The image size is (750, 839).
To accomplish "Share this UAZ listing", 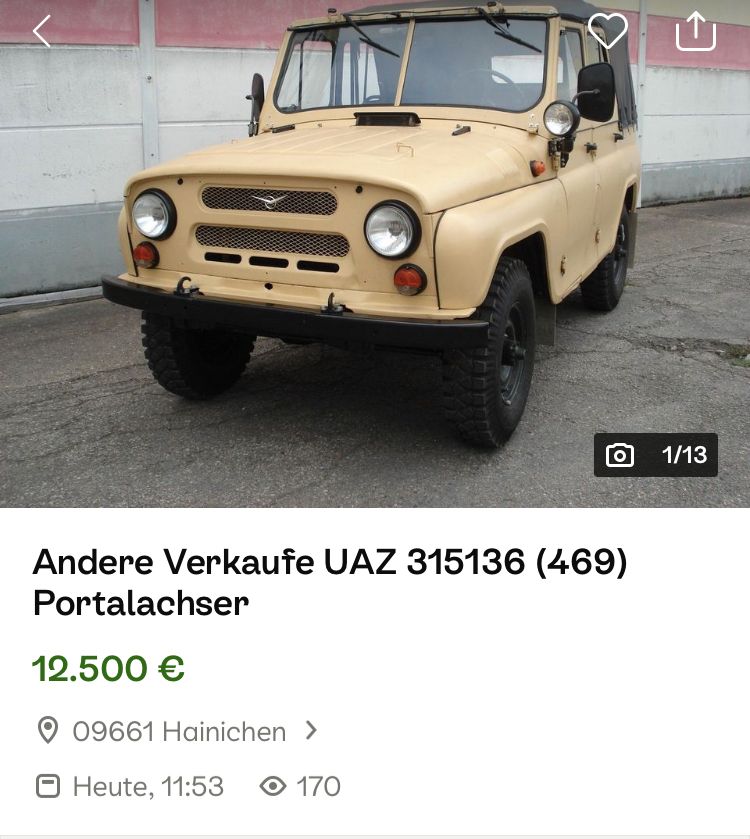I will 696,31.
